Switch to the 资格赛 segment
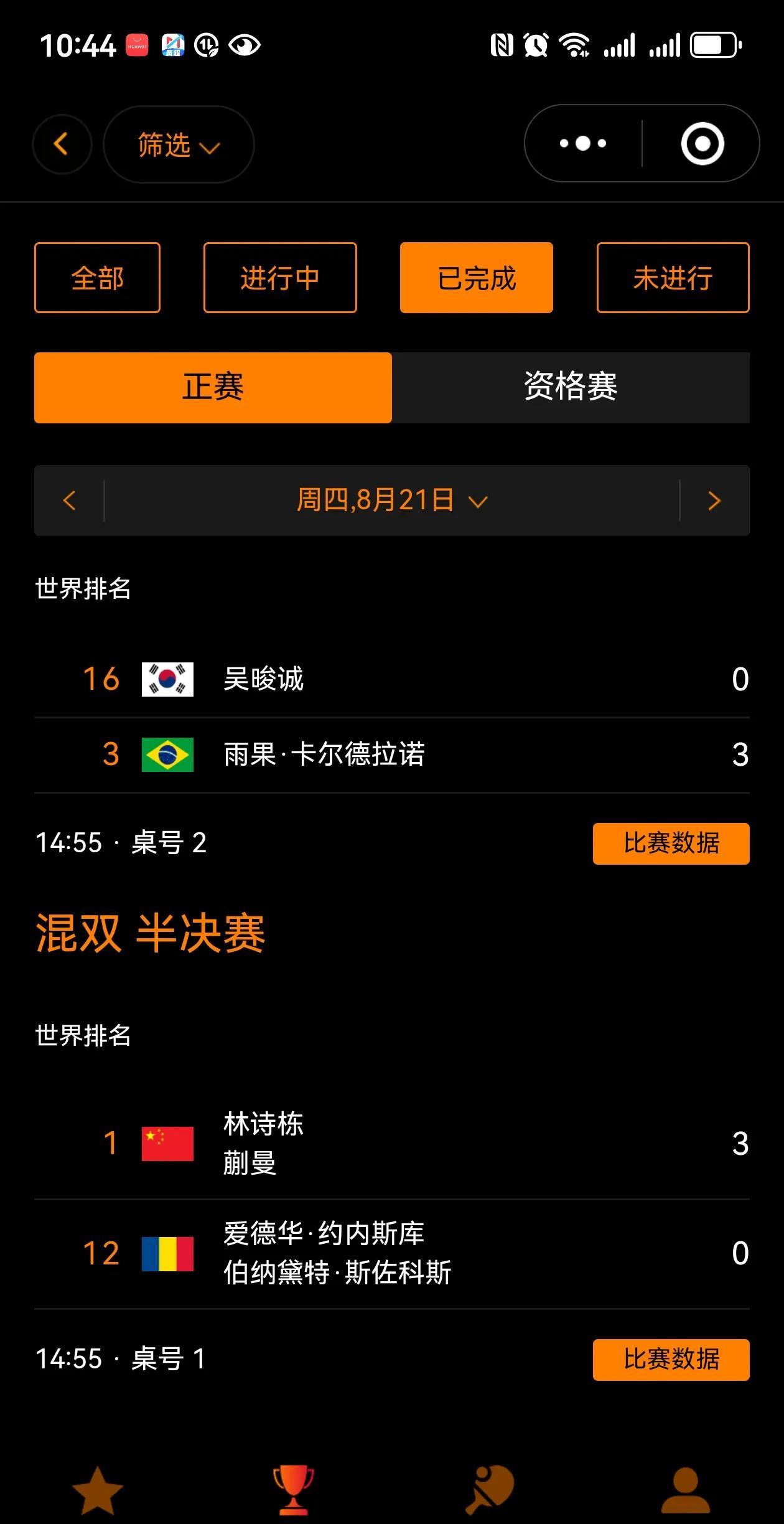 coord(571,387)
